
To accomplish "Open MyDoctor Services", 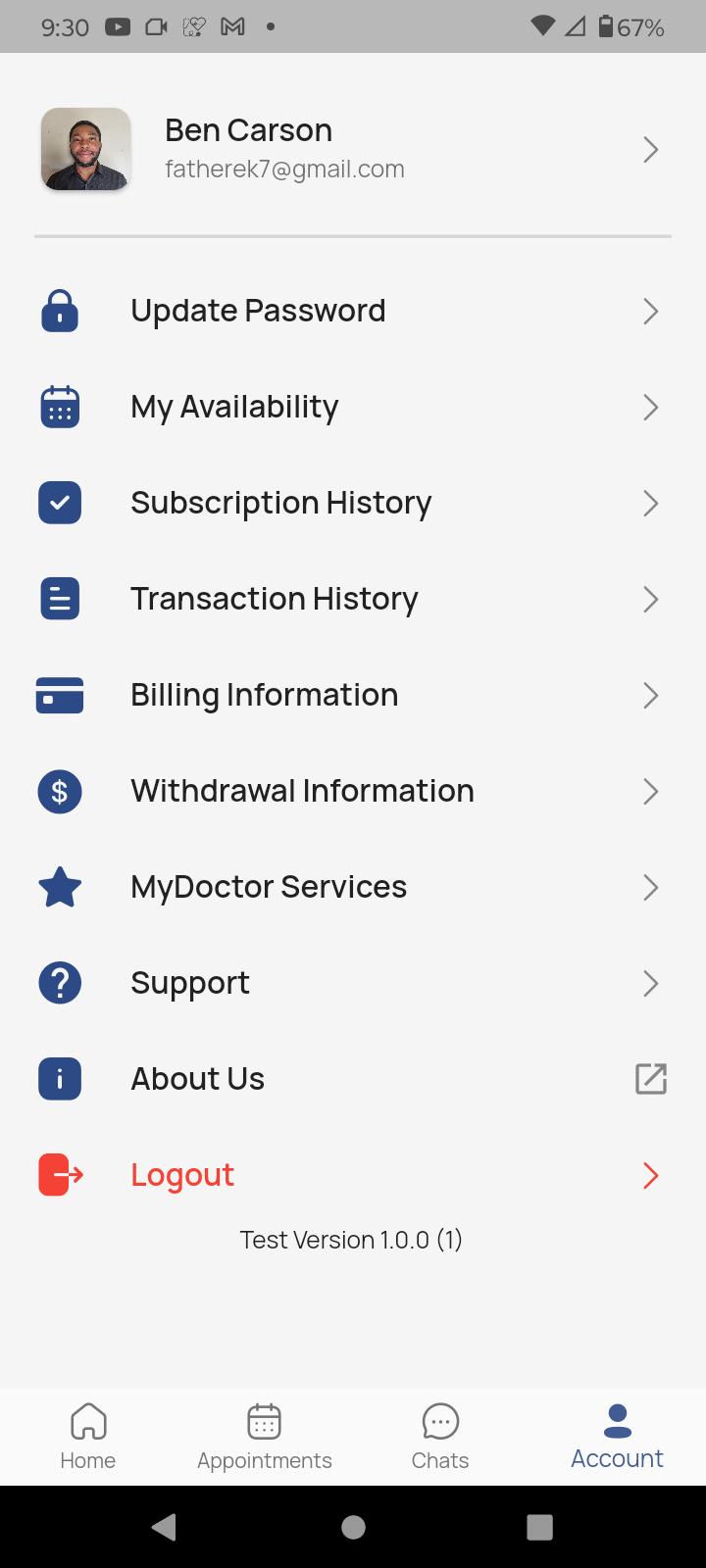I will [353, 887].
